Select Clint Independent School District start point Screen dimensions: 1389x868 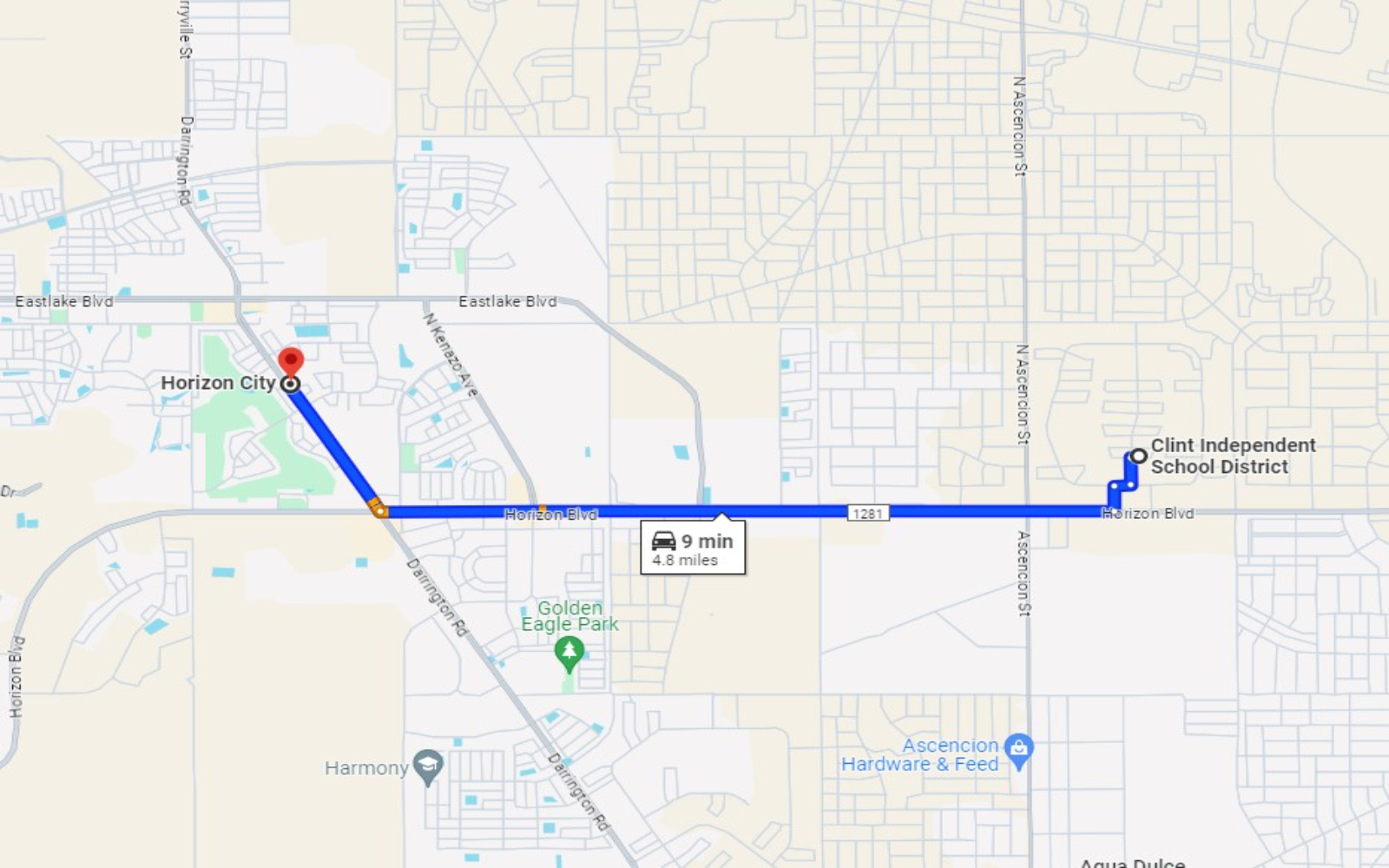coord(1138,457)
